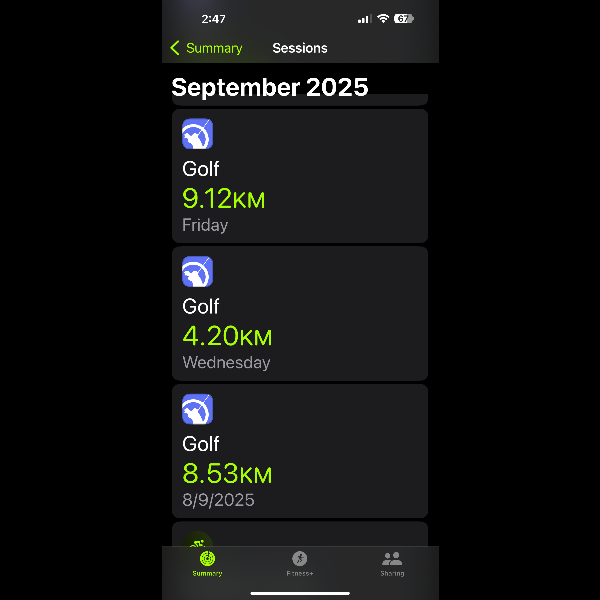This screenshot has height=600, width=600.
Task: Switch to the Sharing tab
Action: (x=392, y=563)
